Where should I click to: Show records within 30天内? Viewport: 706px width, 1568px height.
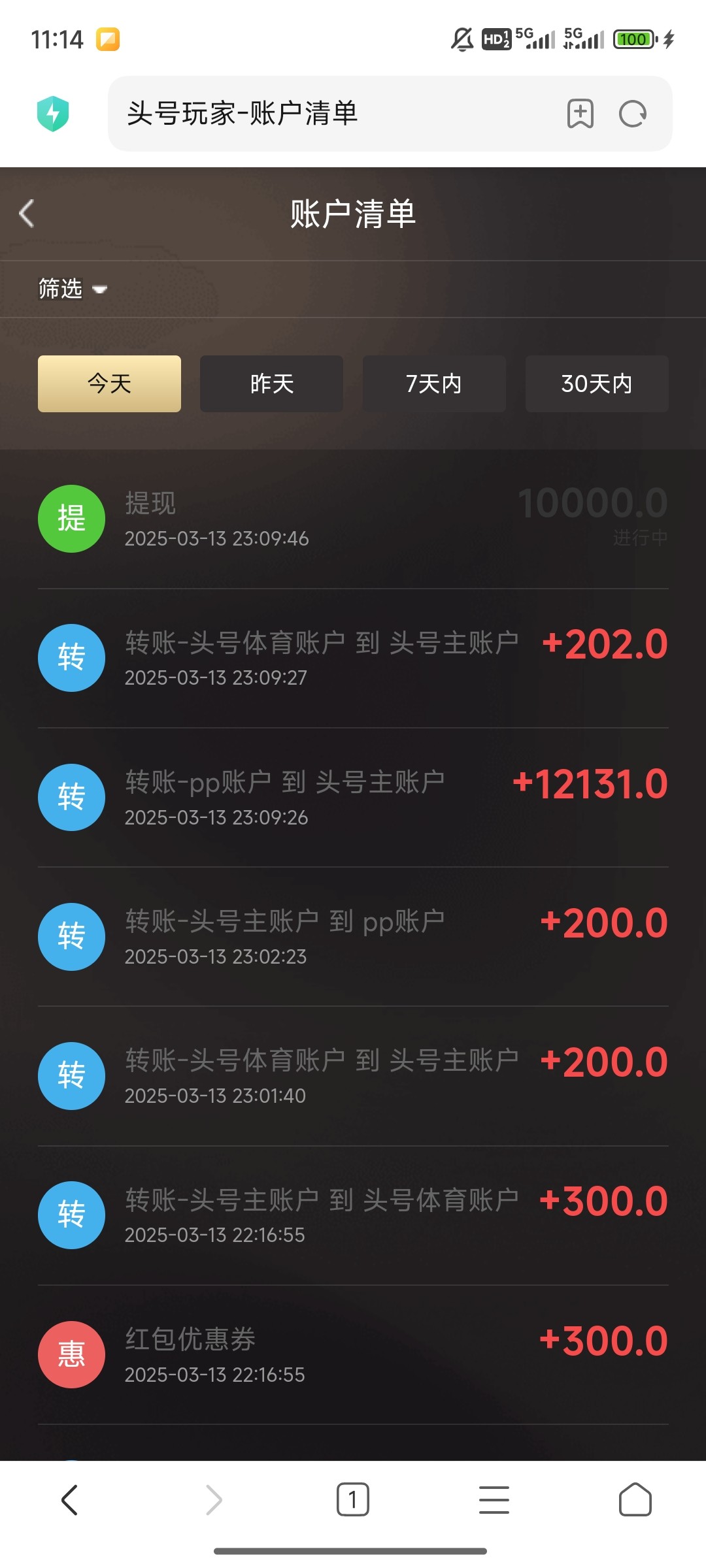tap(596, 384)
